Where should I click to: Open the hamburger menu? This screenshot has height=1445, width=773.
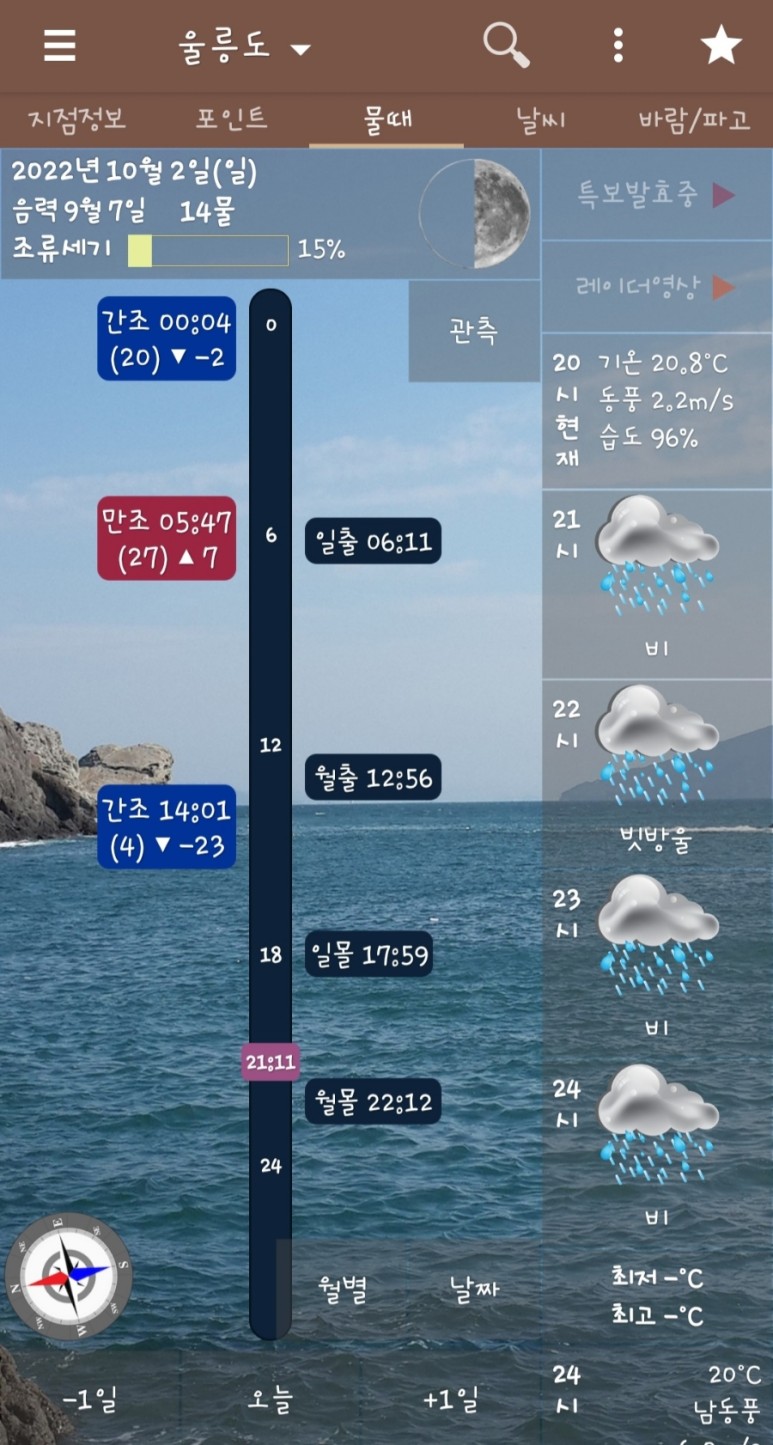pos(60,45)
